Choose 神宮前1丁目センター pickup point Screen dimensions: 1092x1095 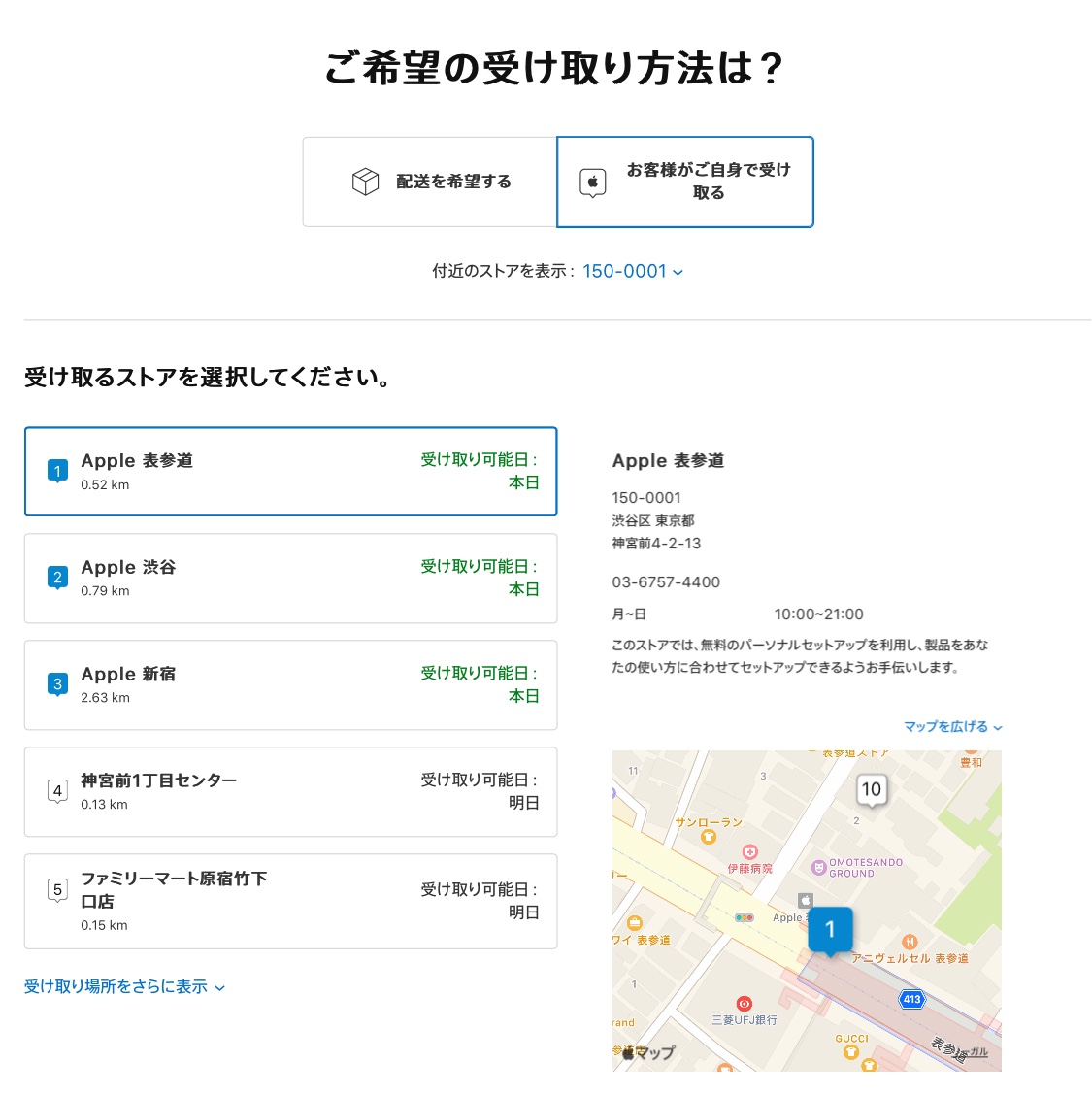coord(290,791)
